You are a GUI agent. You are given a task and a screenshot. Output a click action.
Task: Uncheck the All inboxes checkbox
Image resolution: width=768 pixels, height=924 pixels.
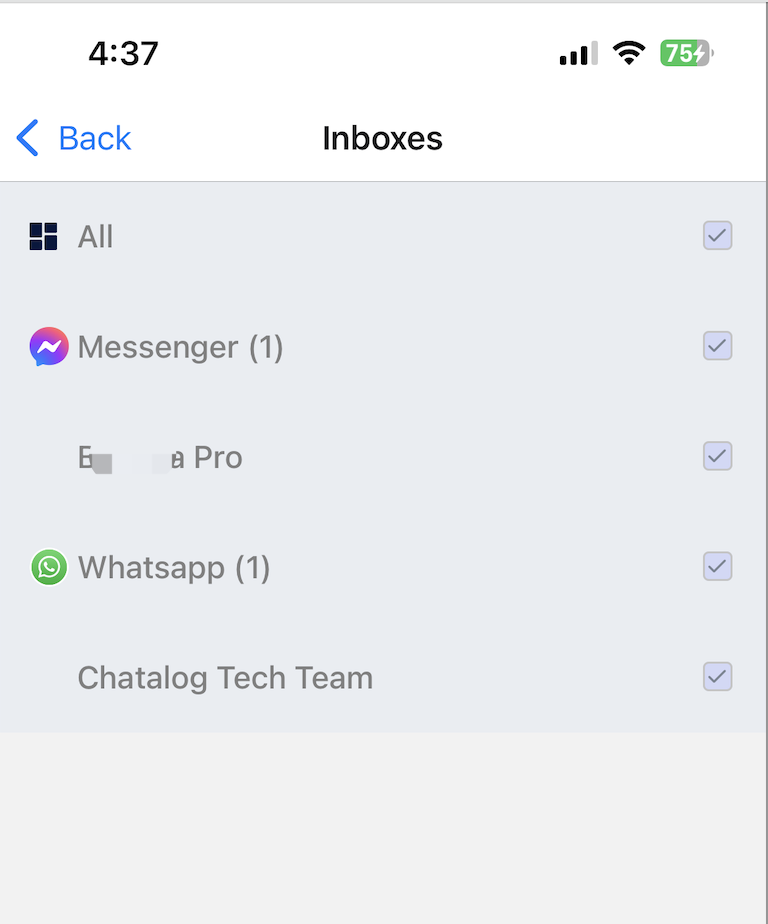(x=717, y=236)
